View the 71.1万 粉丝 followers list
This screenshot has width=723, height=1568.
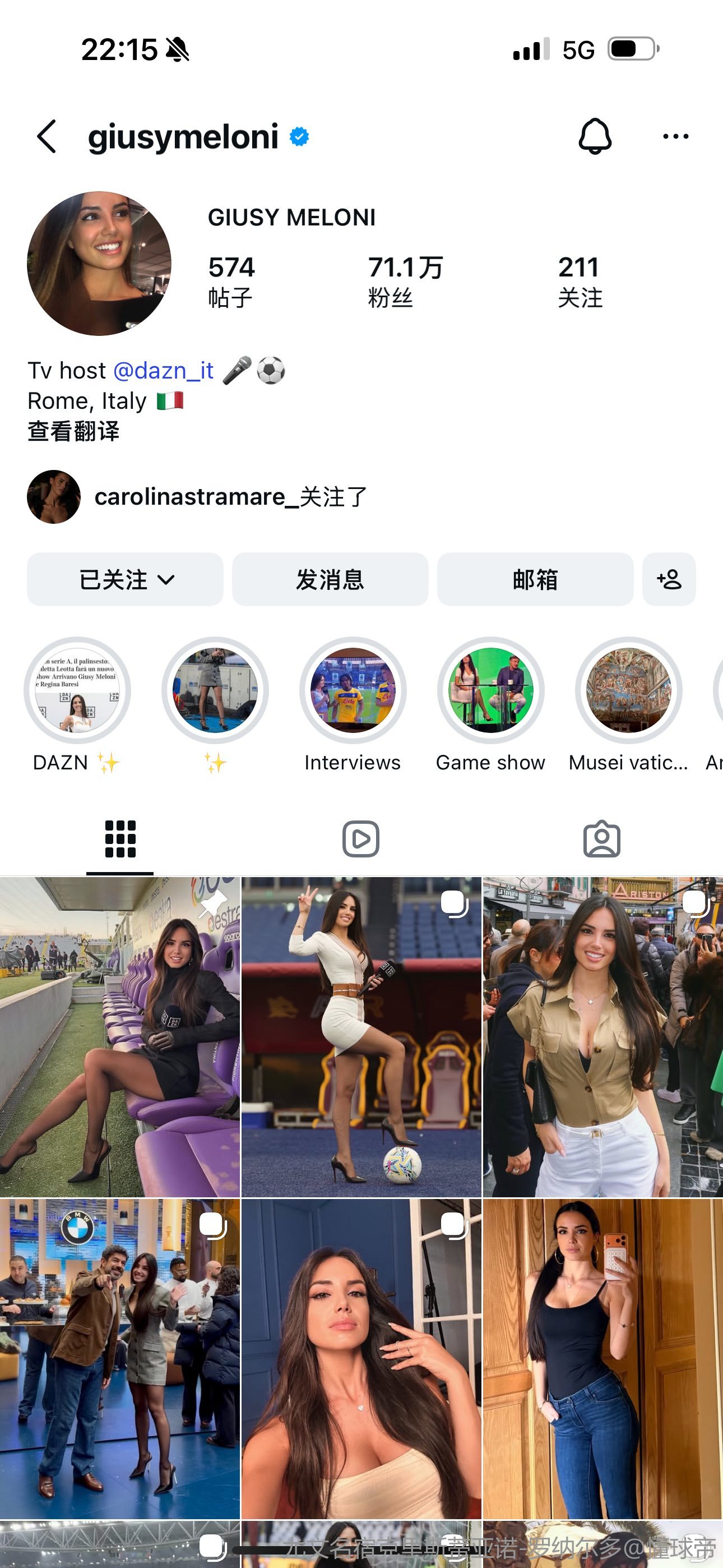(405, 281)
